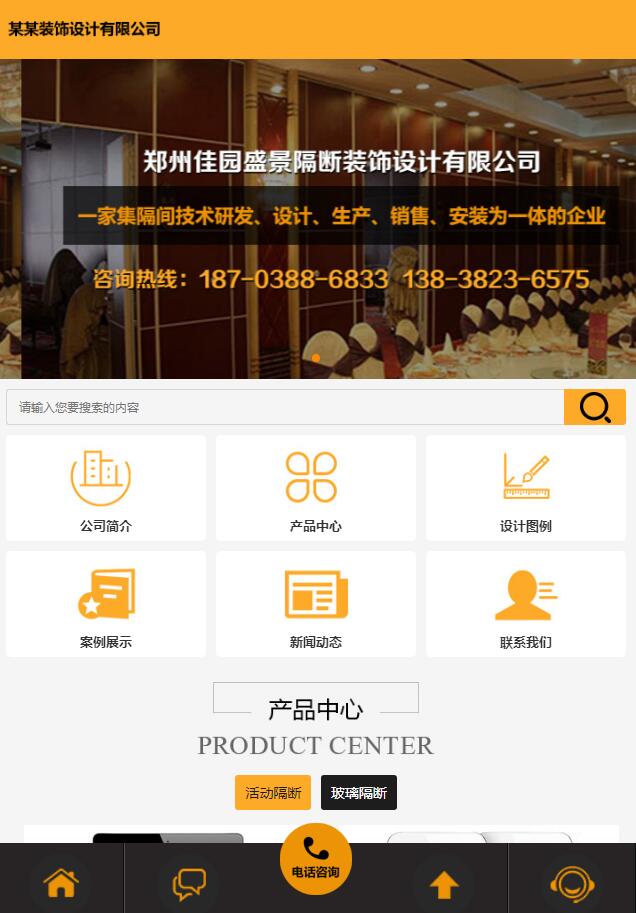Open 新闻动态 news section
Screen dimensions: 636x913
click(316, 604)
